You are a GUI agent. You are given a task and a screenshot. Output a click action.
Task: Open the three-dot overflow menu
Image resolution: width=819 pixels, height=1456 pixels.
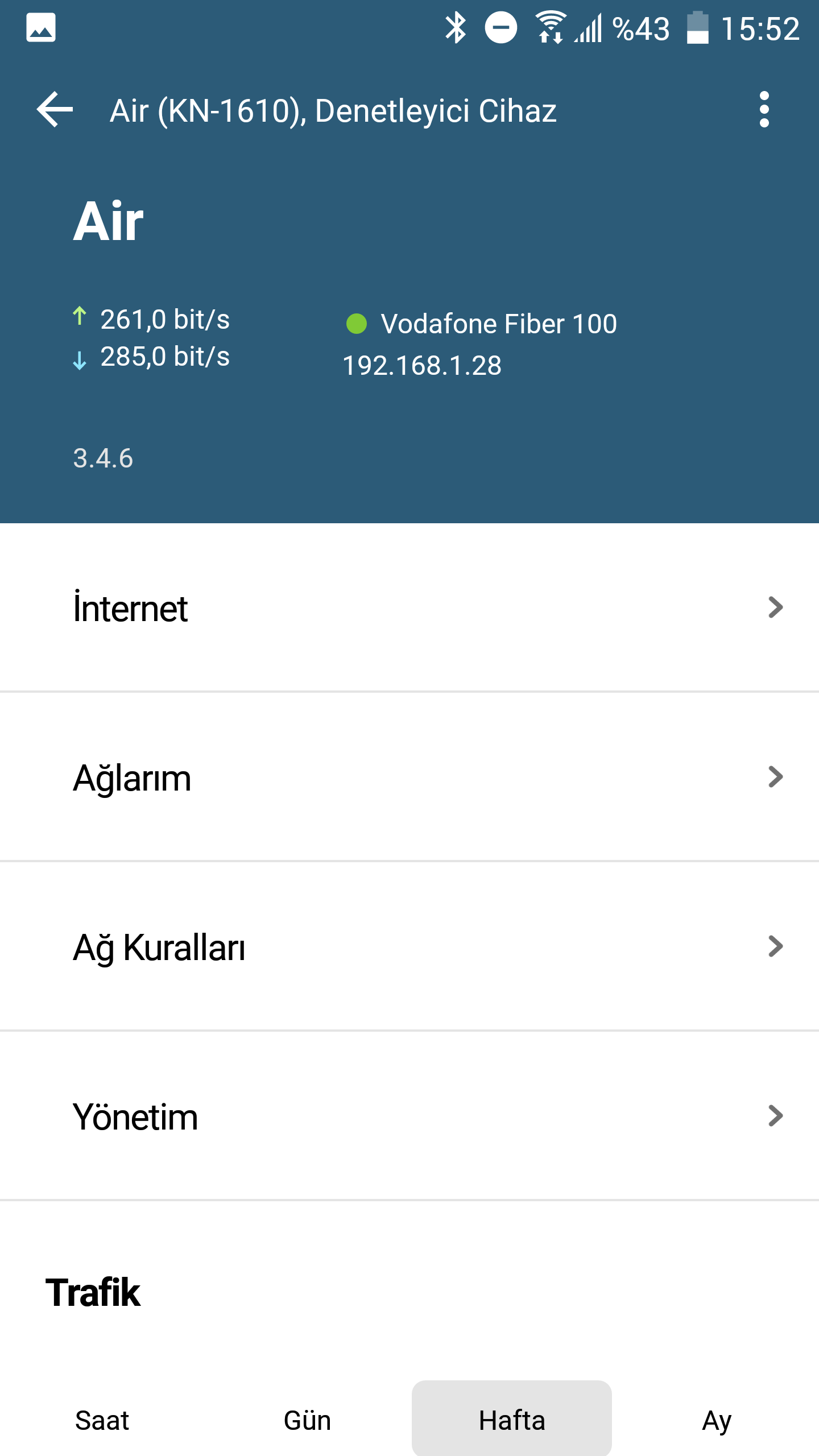tap(764, 109)
